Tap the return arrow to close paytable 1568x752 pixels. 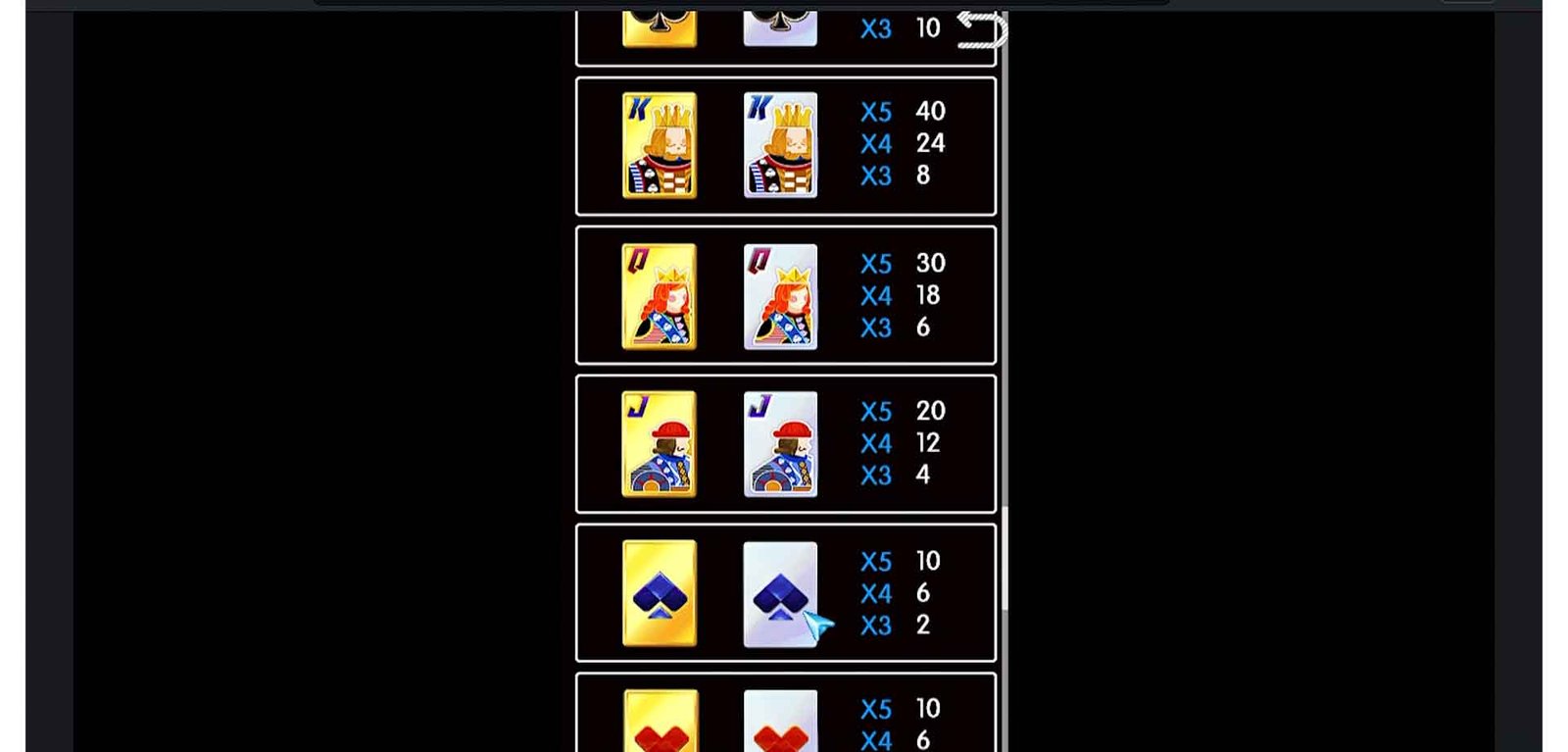[981, 29]
